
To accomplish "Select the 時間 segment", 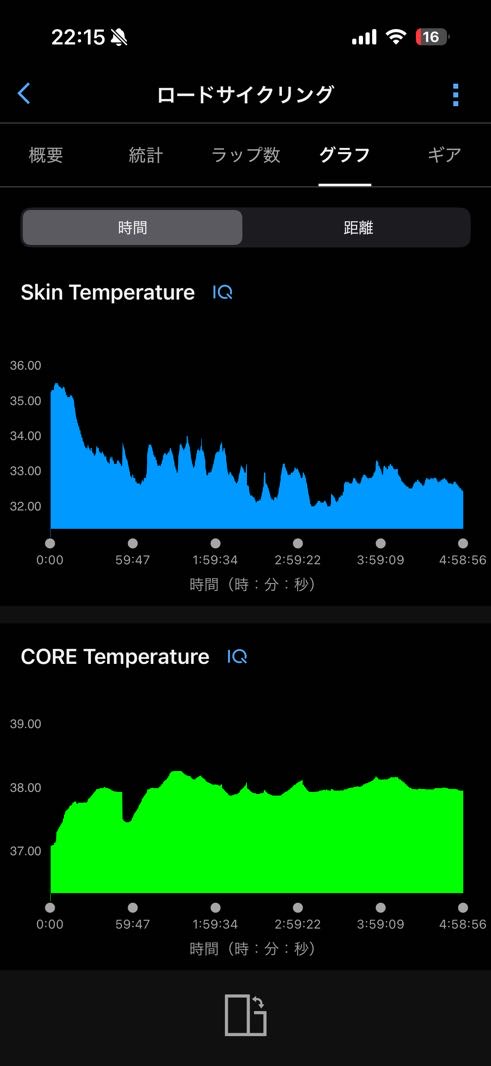I will coord(133,228).
